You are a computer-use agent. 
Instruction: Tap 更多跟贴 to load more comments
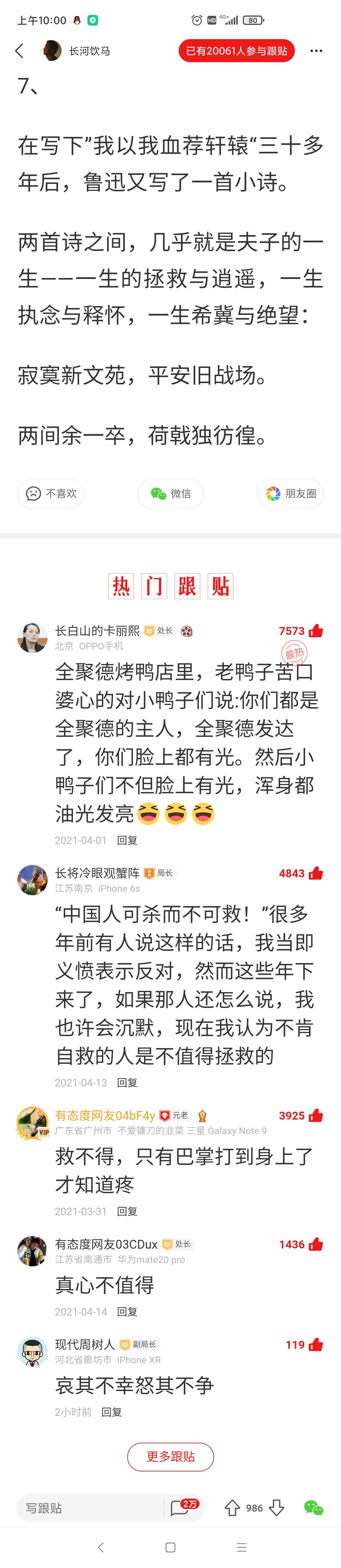click(170, 1457)
